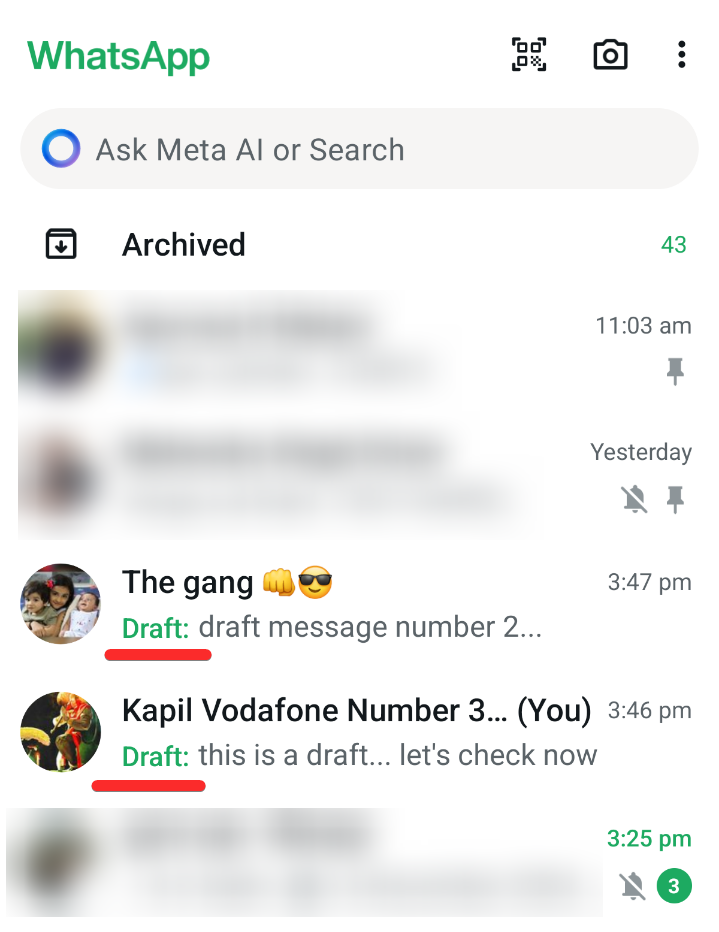Image resolution: width=719 pixels, height=932 pixels.
Task: Open the Archived chats row
Action: (360, 244)
